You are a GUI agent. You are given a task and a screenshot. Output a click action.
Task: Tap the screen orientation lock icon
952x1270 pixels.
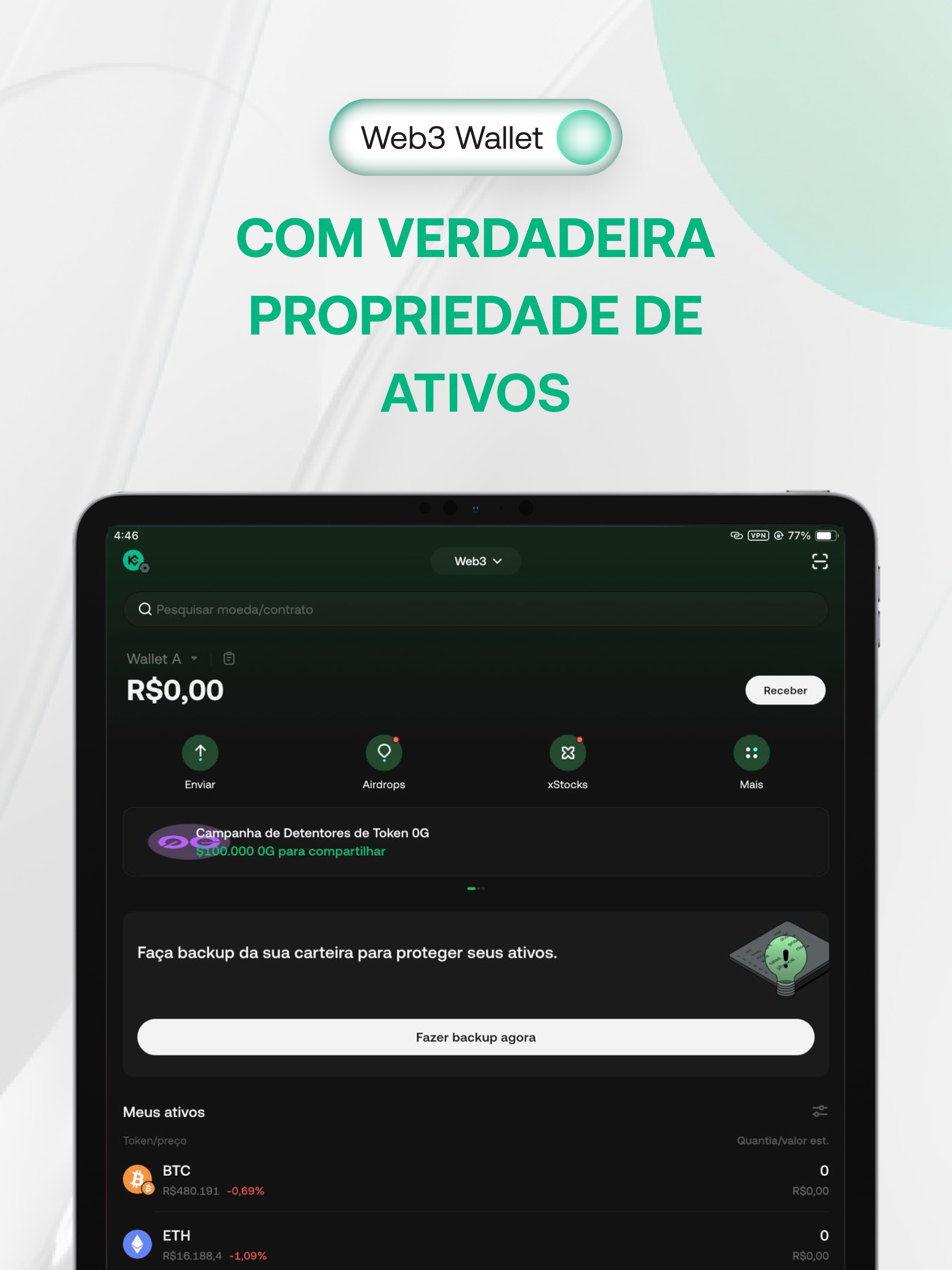779,535
